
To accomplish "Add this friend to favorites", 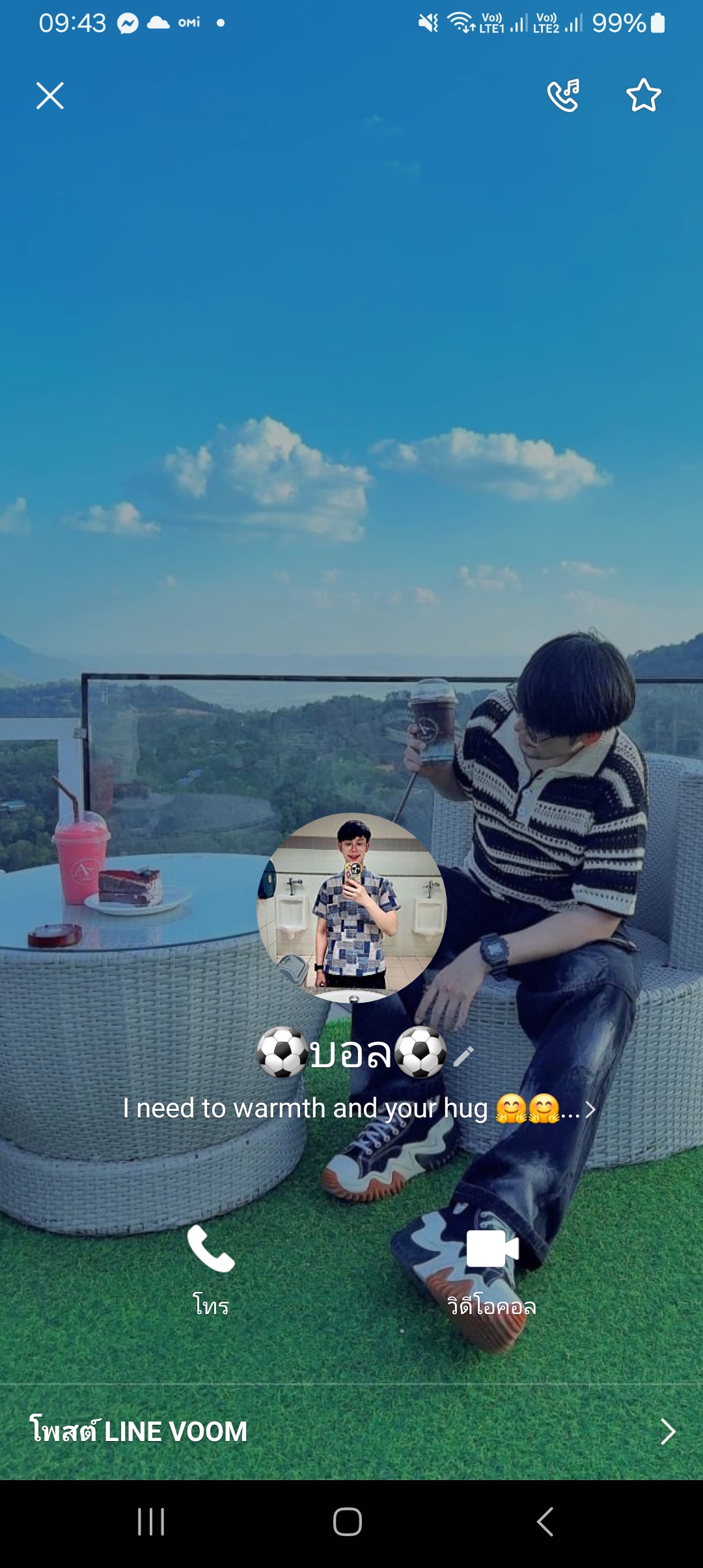I will click(x=644, y=96).
